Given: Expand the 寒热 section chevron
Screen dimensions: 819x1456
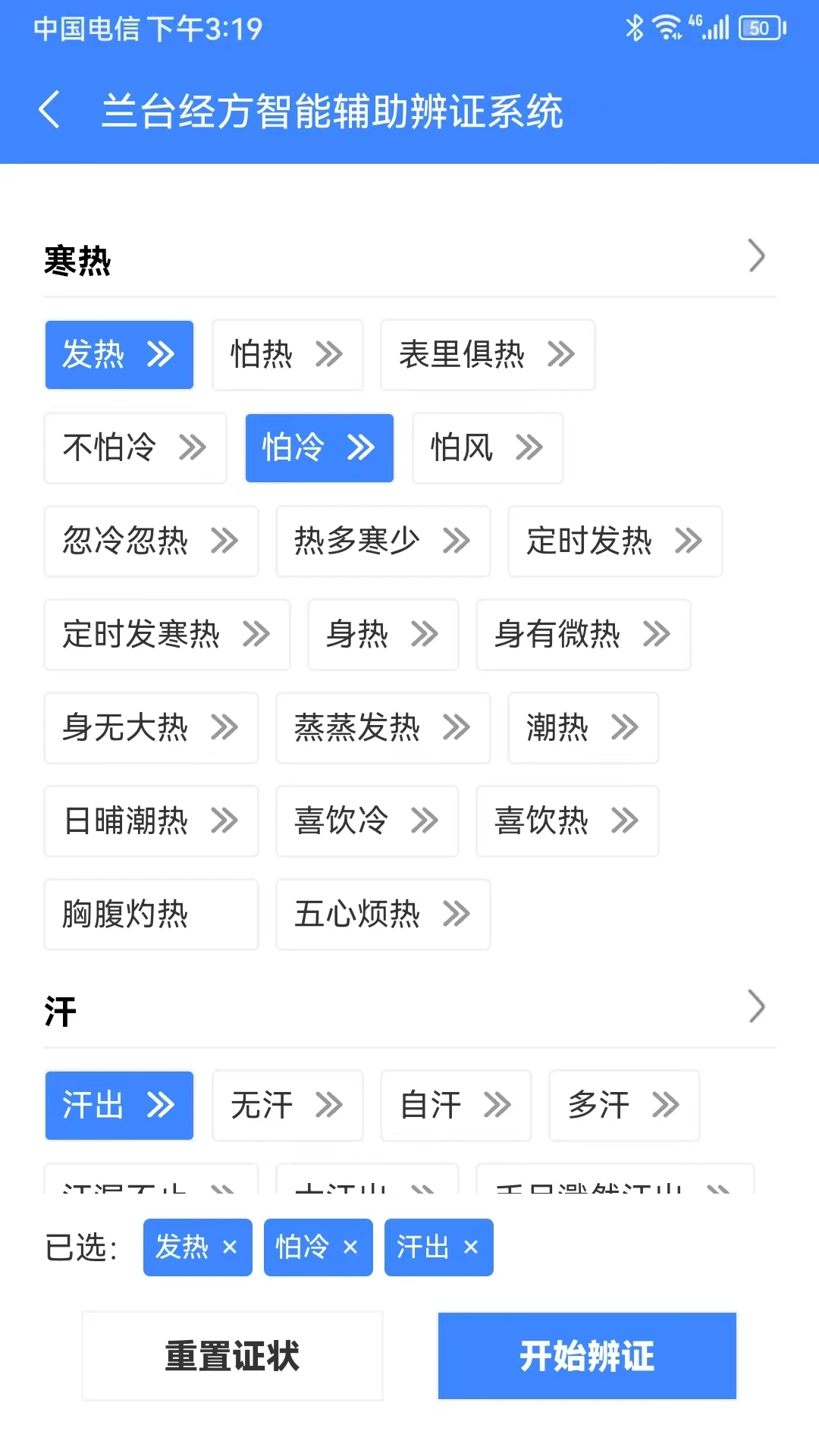Looking at the screenshot, I should point(756,256).
